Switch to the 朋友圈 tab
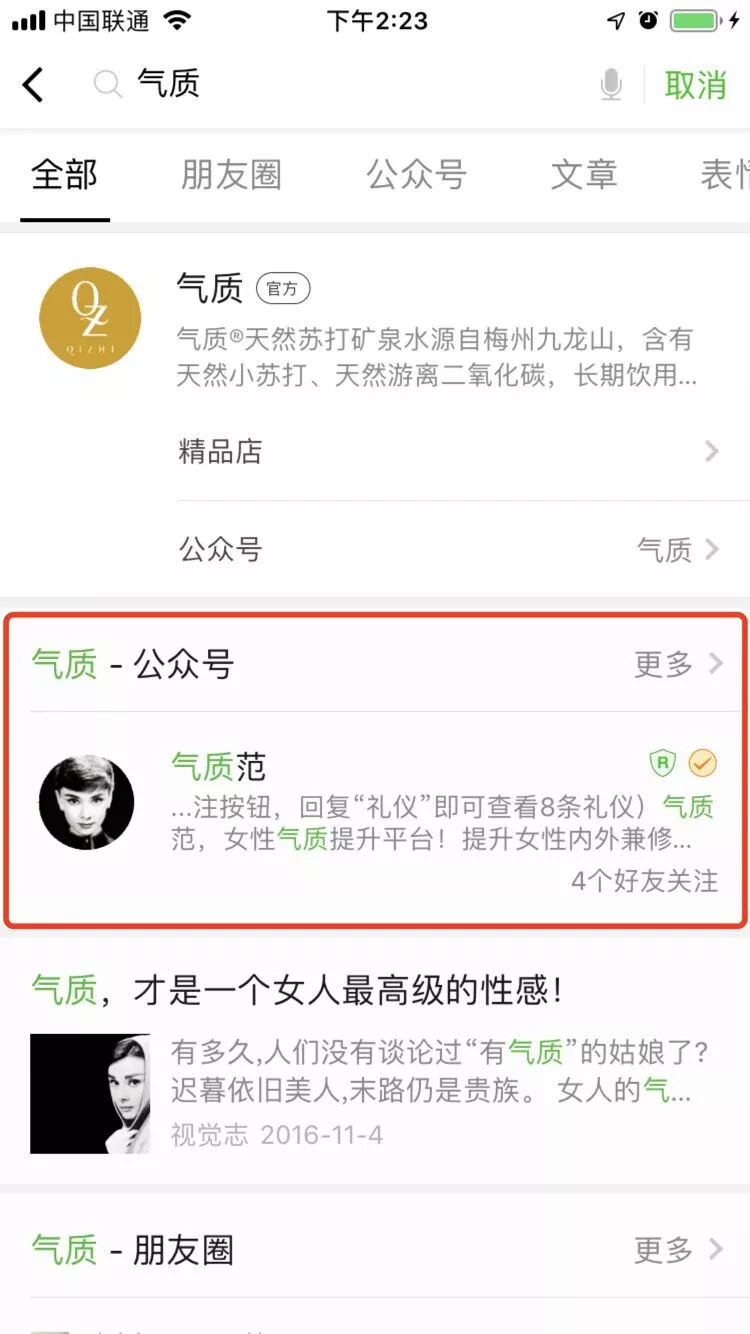Viewport: 750px width, 1334px height. click(x=231, y=175)
